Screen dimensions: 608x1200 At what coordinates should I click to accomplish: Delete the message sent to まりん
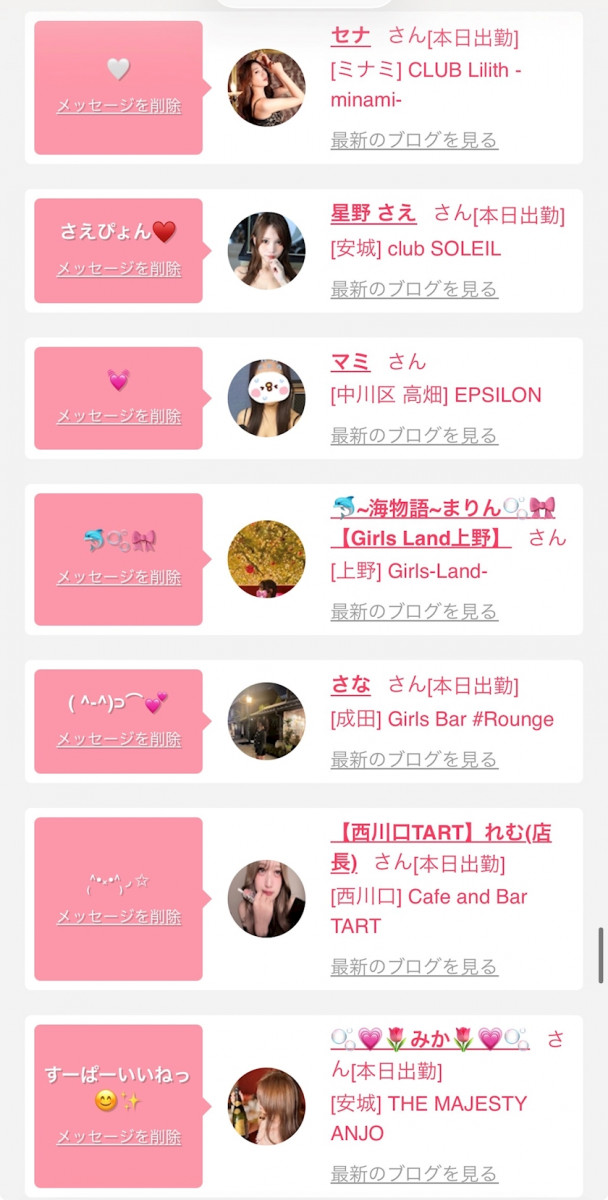[118, 577]
